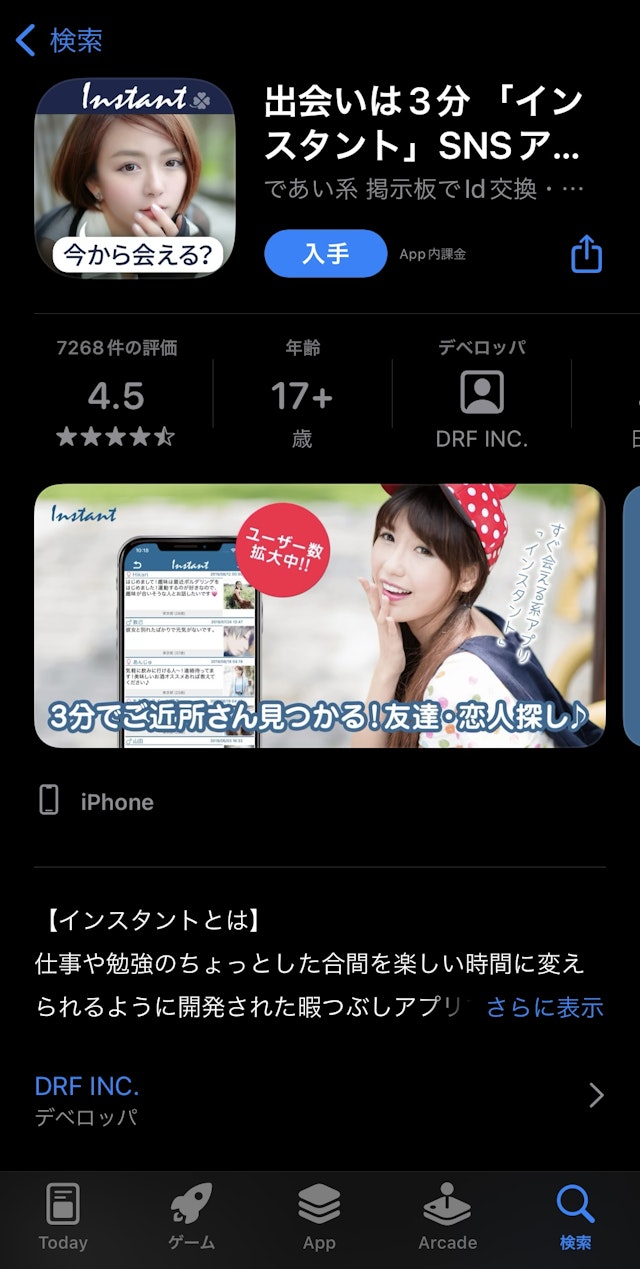Open the Instant app preview screenshot
This screenshot has height=1269, width=640.
[320, 616]
